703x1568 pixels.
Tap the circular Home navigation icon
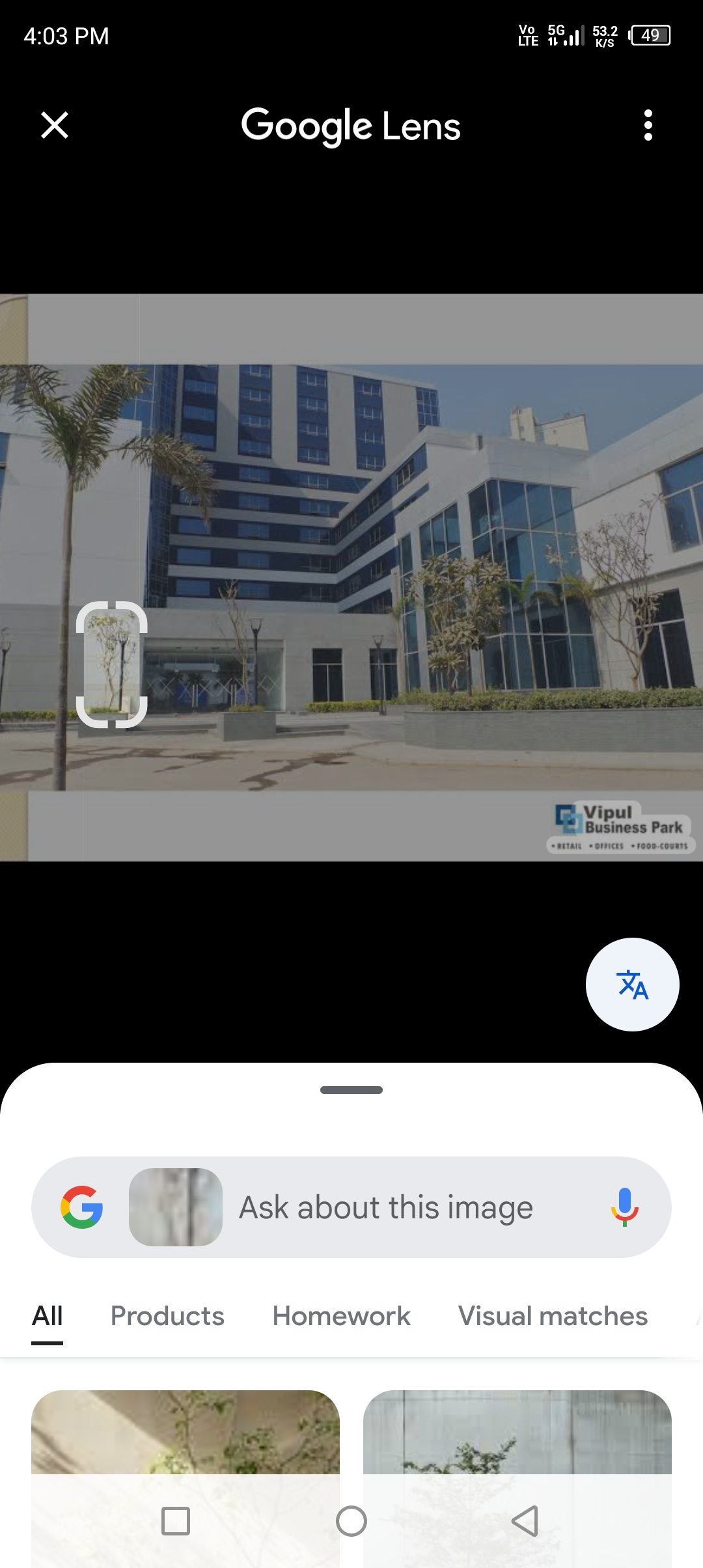point(351,1522)
